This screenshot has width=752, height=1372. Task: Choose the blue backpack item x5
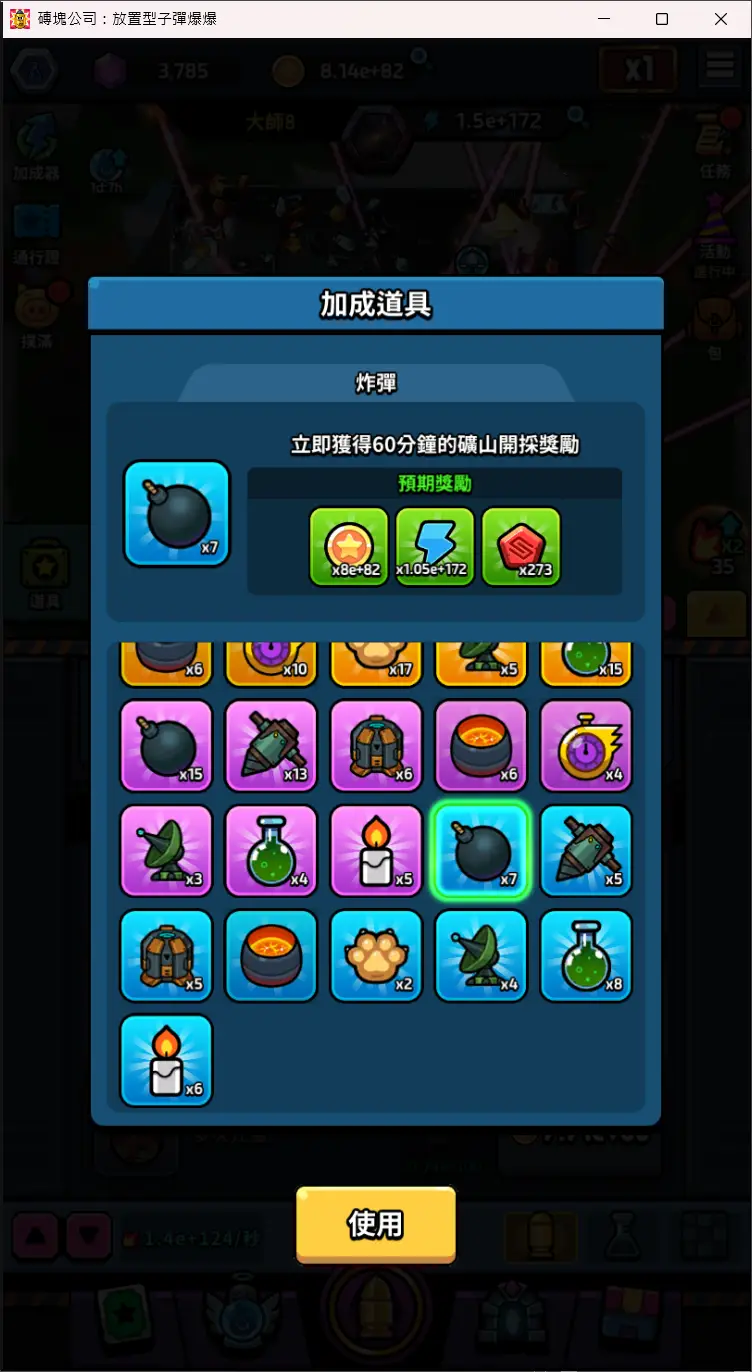click(166, 956)
